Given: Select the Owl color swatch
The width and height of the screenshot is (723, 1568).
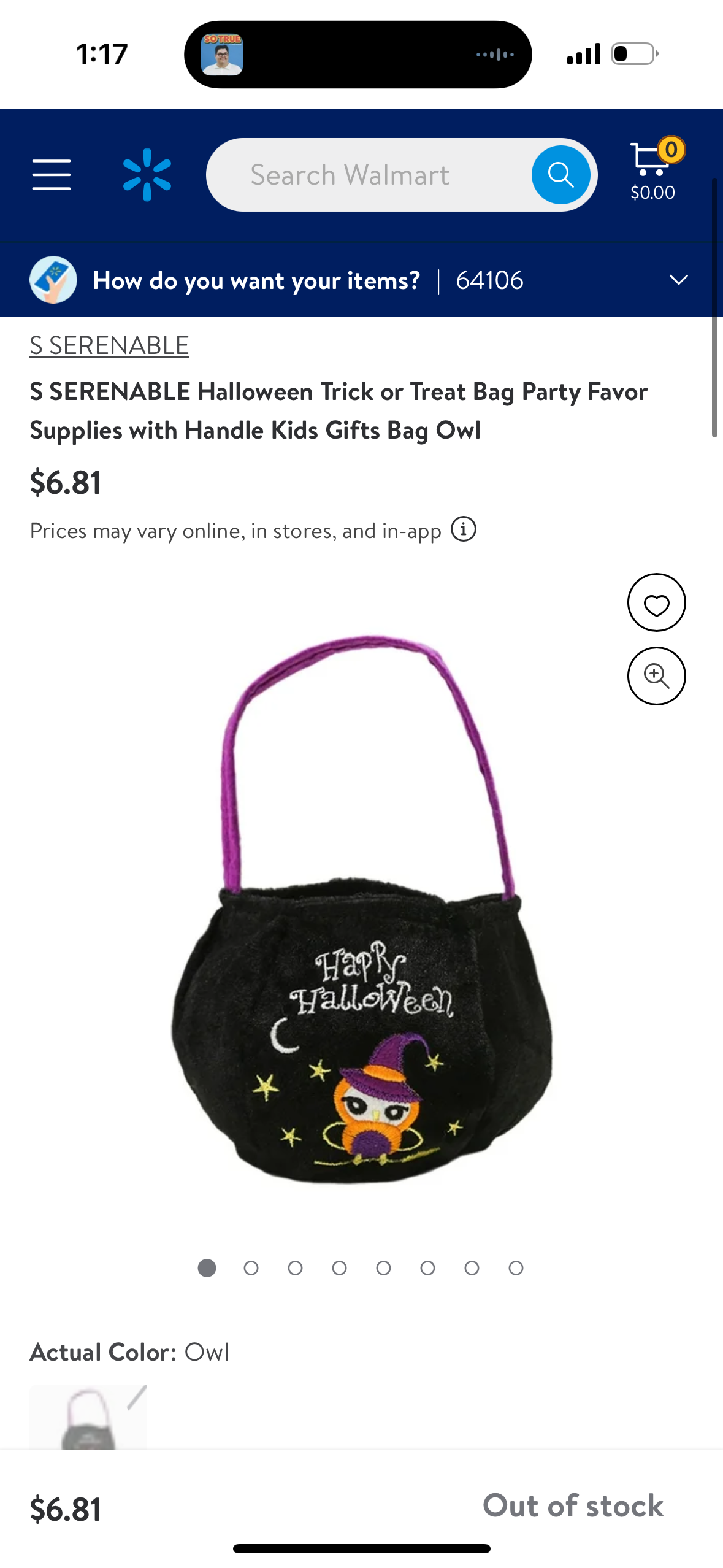Looking at the screenshot, I should (x=88, y=1417).
